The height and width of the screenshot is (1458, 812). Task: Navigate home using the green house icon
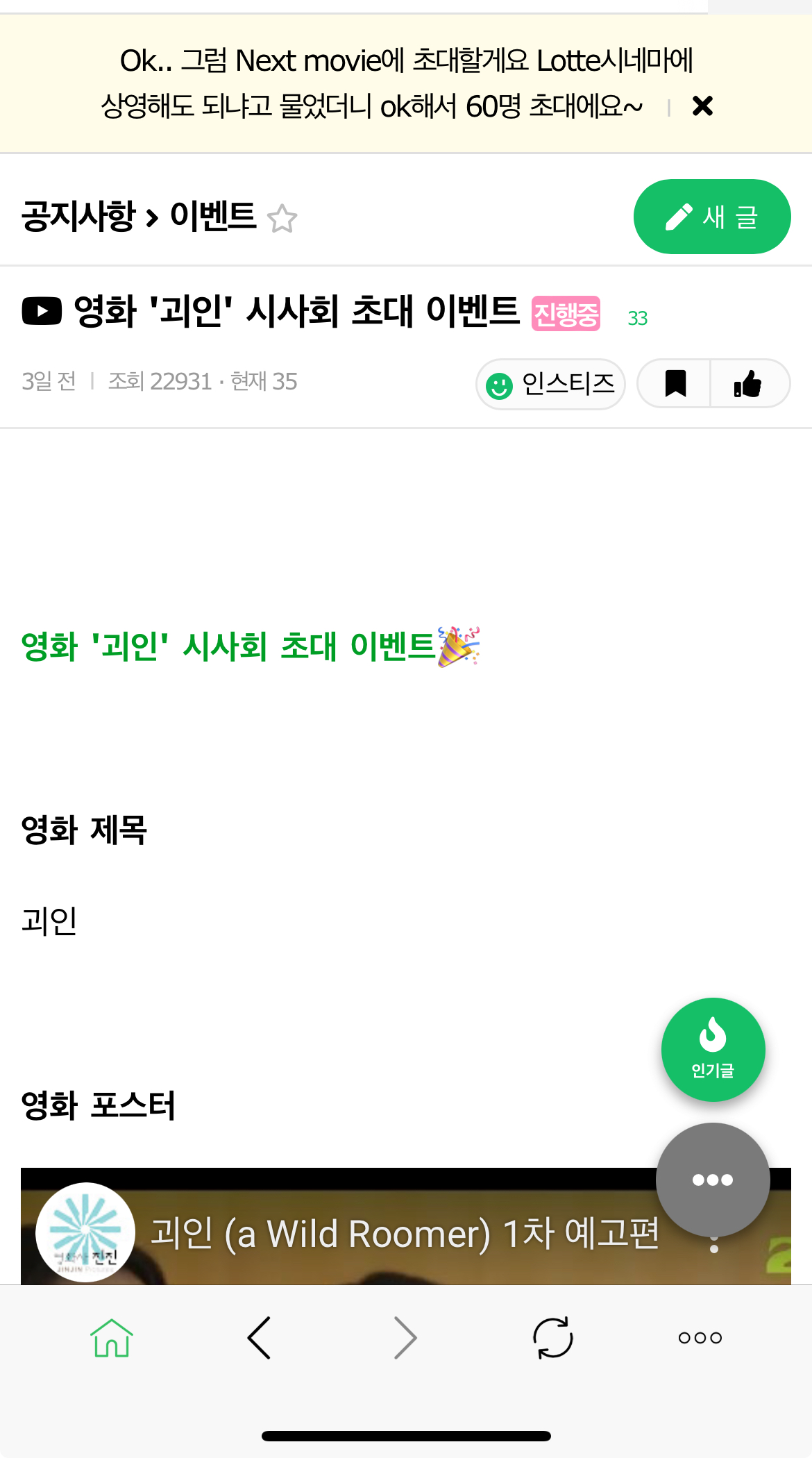click(111, 1337)
